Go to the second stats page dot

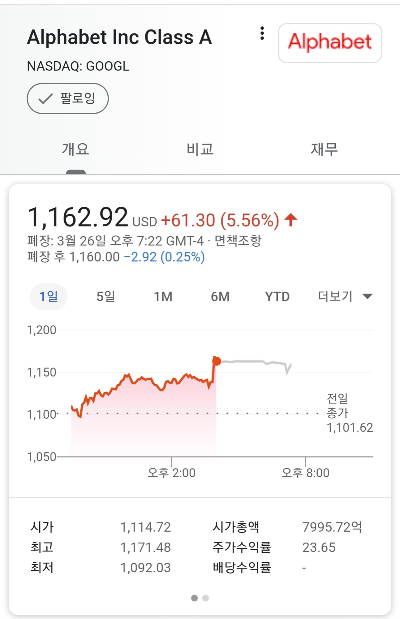[x=206, y=598]
